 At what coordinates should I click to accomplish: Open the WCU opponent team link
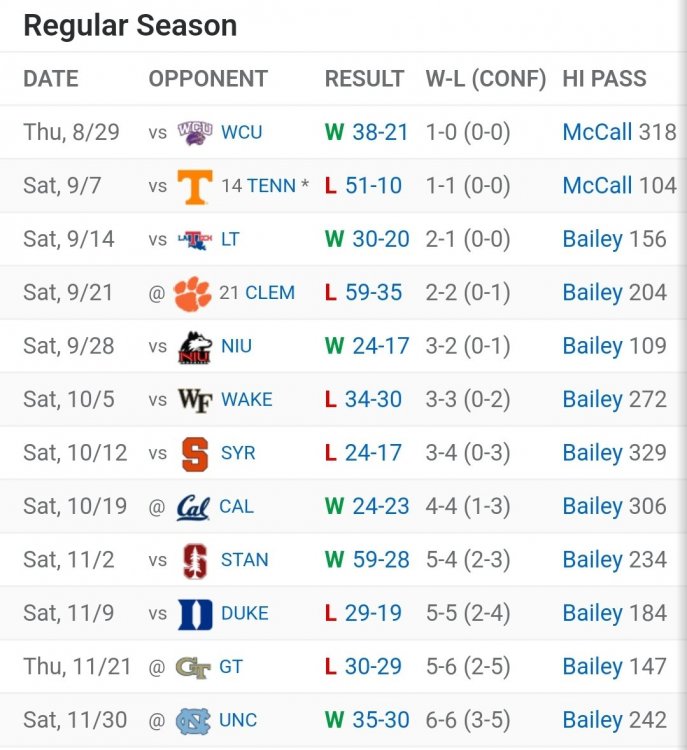coord(241,132)
